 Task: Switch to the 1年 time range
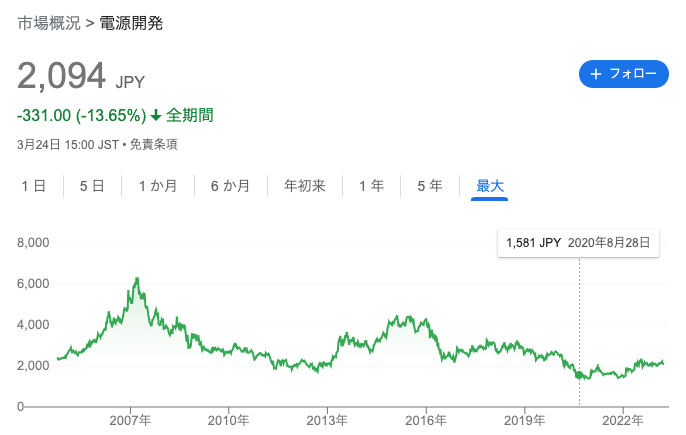pos(370,186)
